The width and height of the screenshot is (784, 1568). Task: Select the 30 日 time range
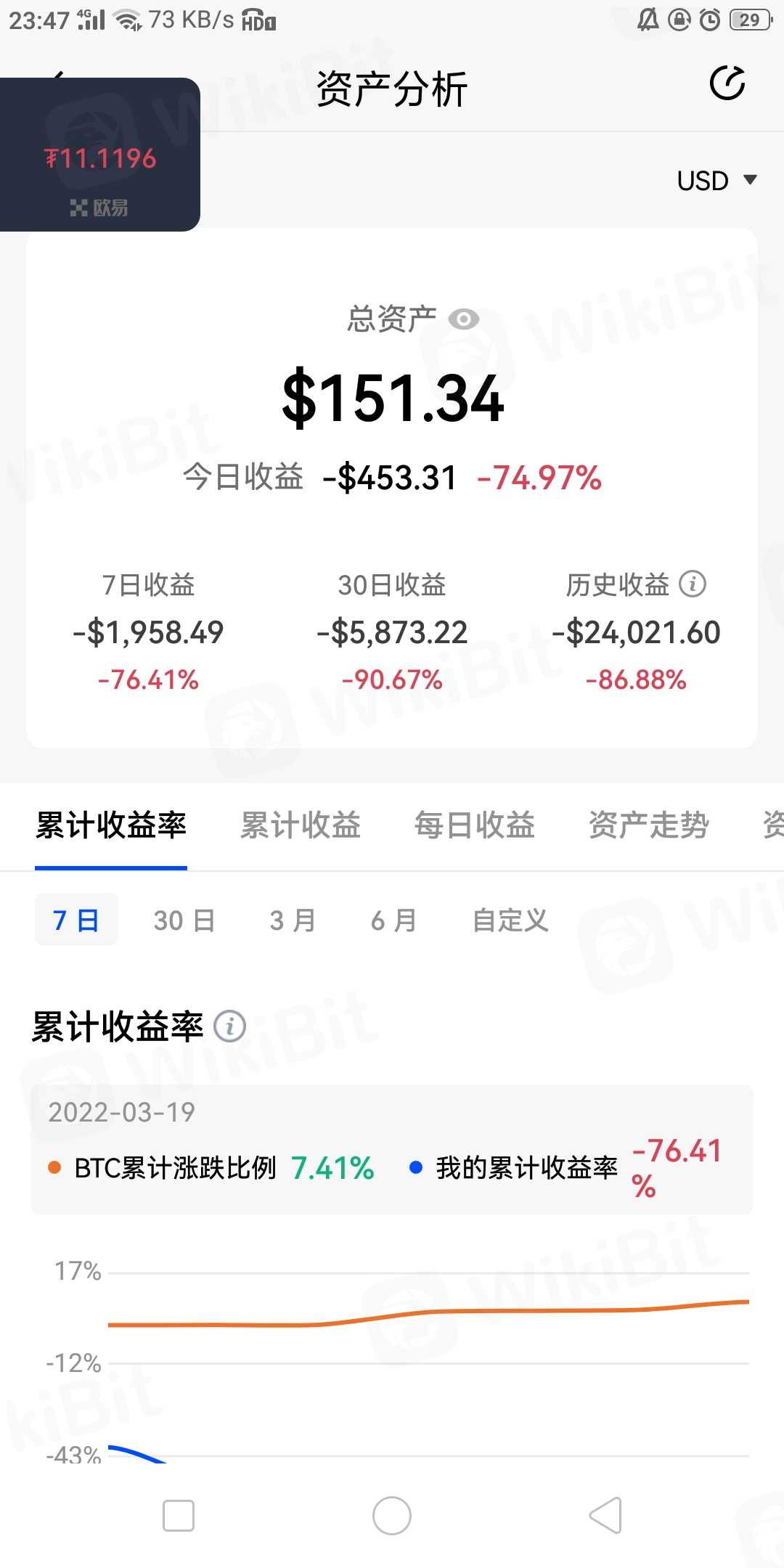point(184,920)
